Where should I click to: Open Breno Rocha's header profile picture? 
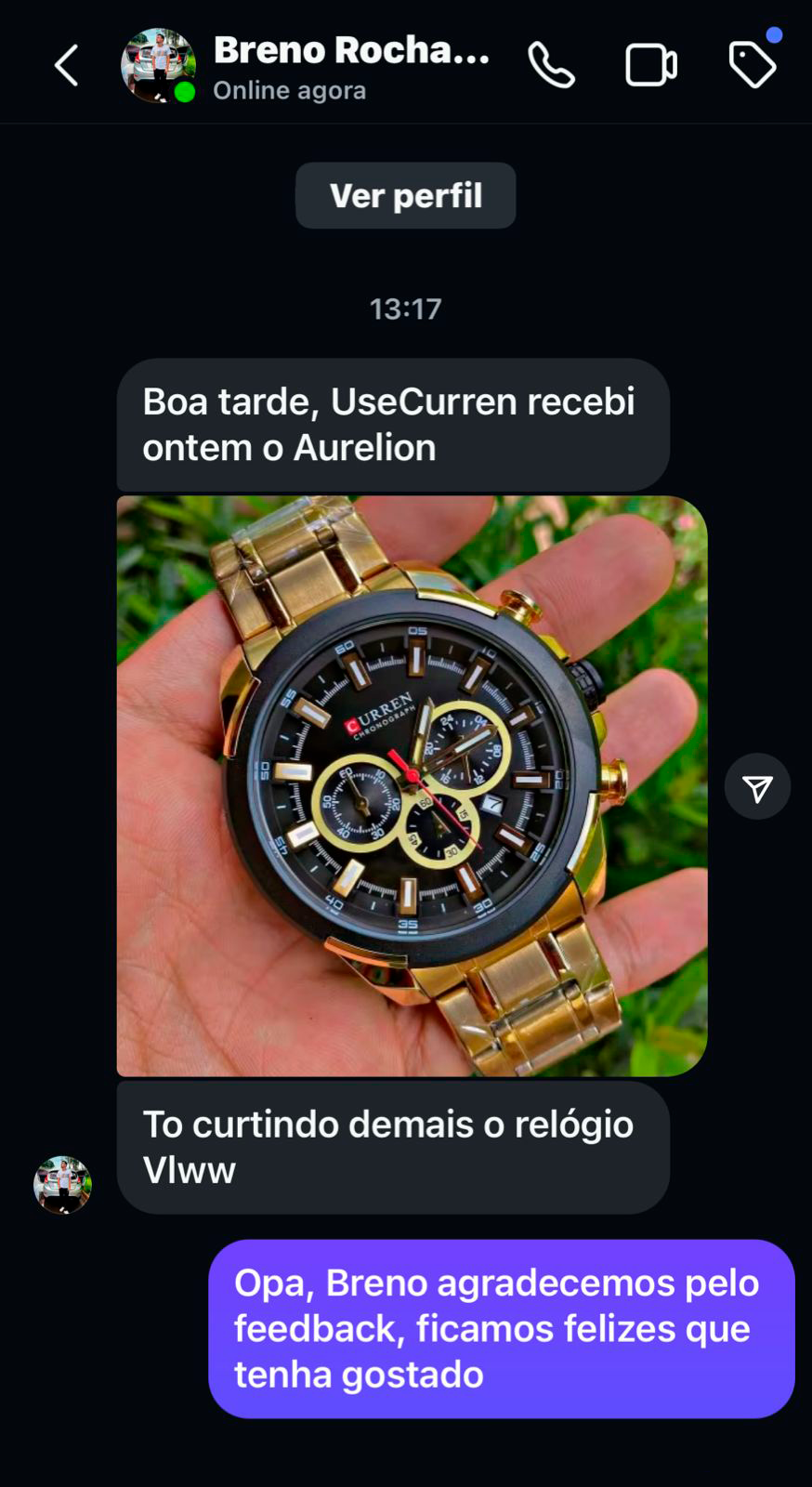[x=158, y=66]
